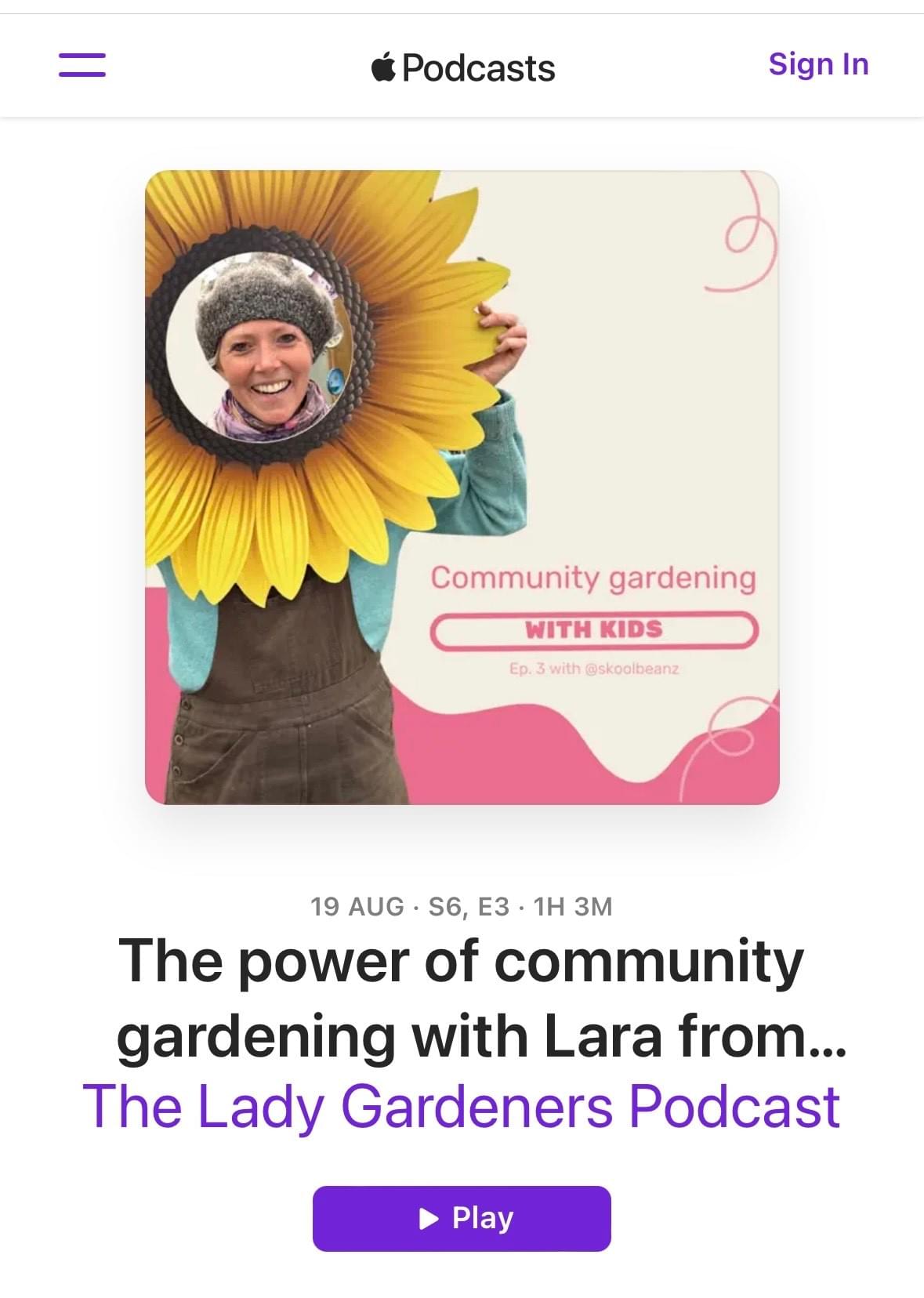This screenshot has width=924, height=1298.
Task: Open the hamburger navigation menu
Action: (x=82, y=65)
